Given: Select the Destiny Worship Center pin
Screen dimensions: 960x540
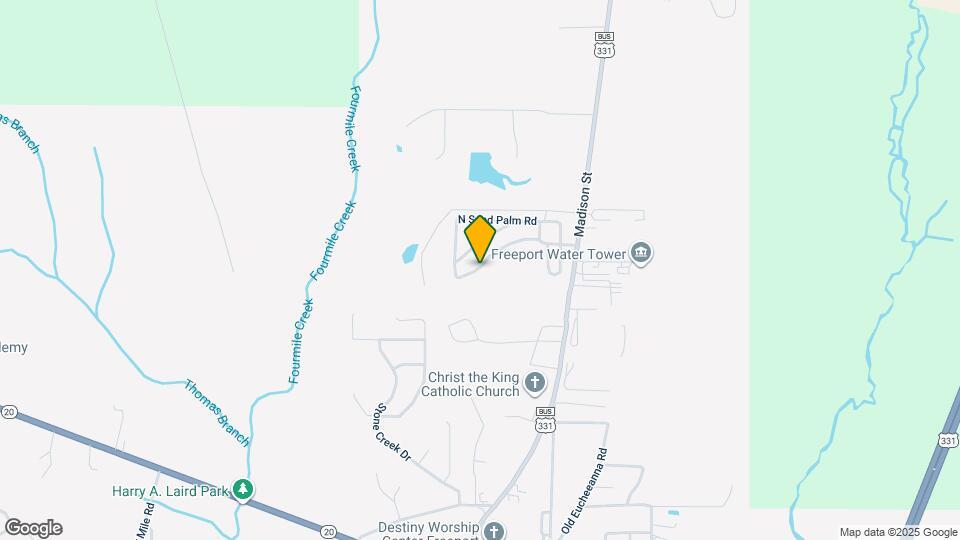Looking at the screenshot, I should coord(492,530).
